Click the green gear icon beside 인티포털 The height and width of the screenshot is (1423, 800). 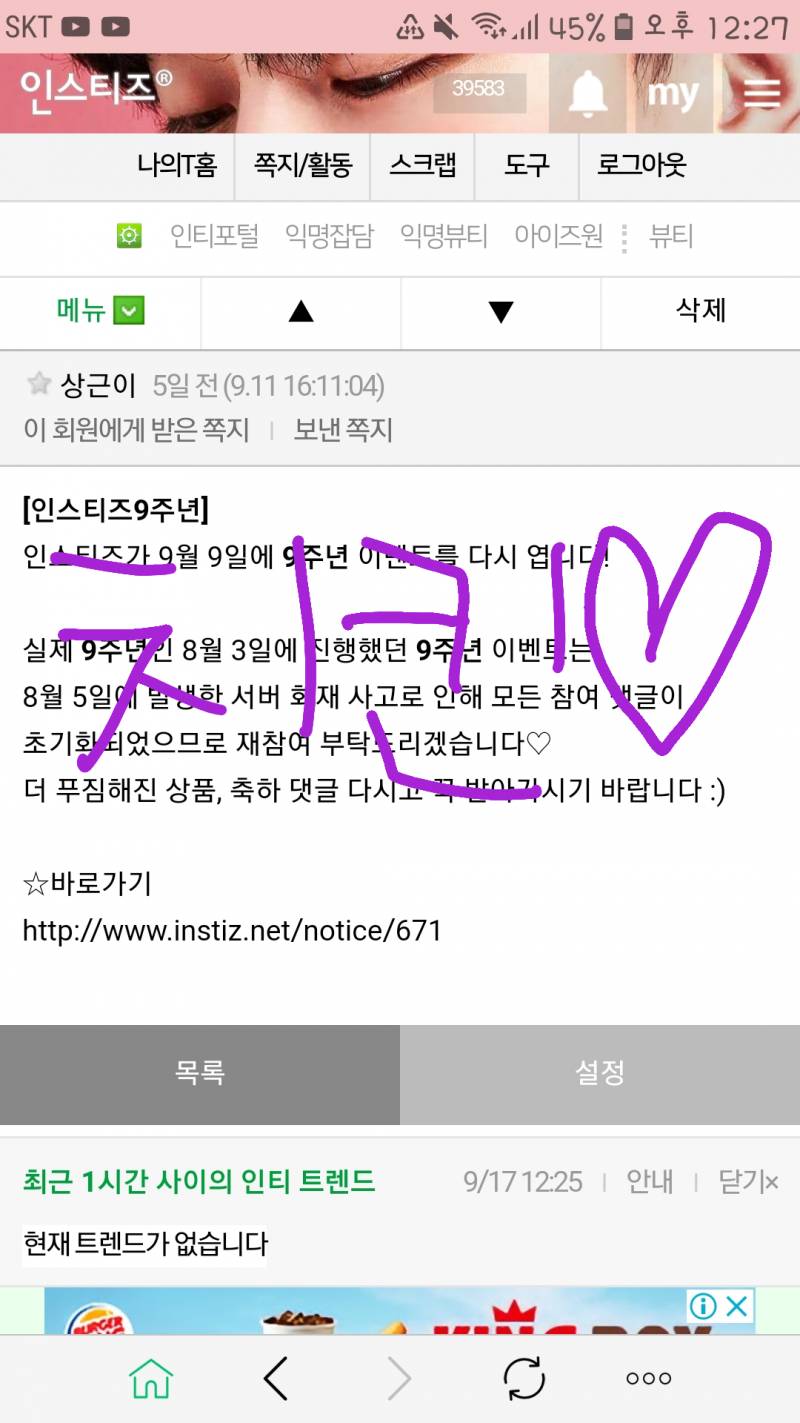(128, 237)
